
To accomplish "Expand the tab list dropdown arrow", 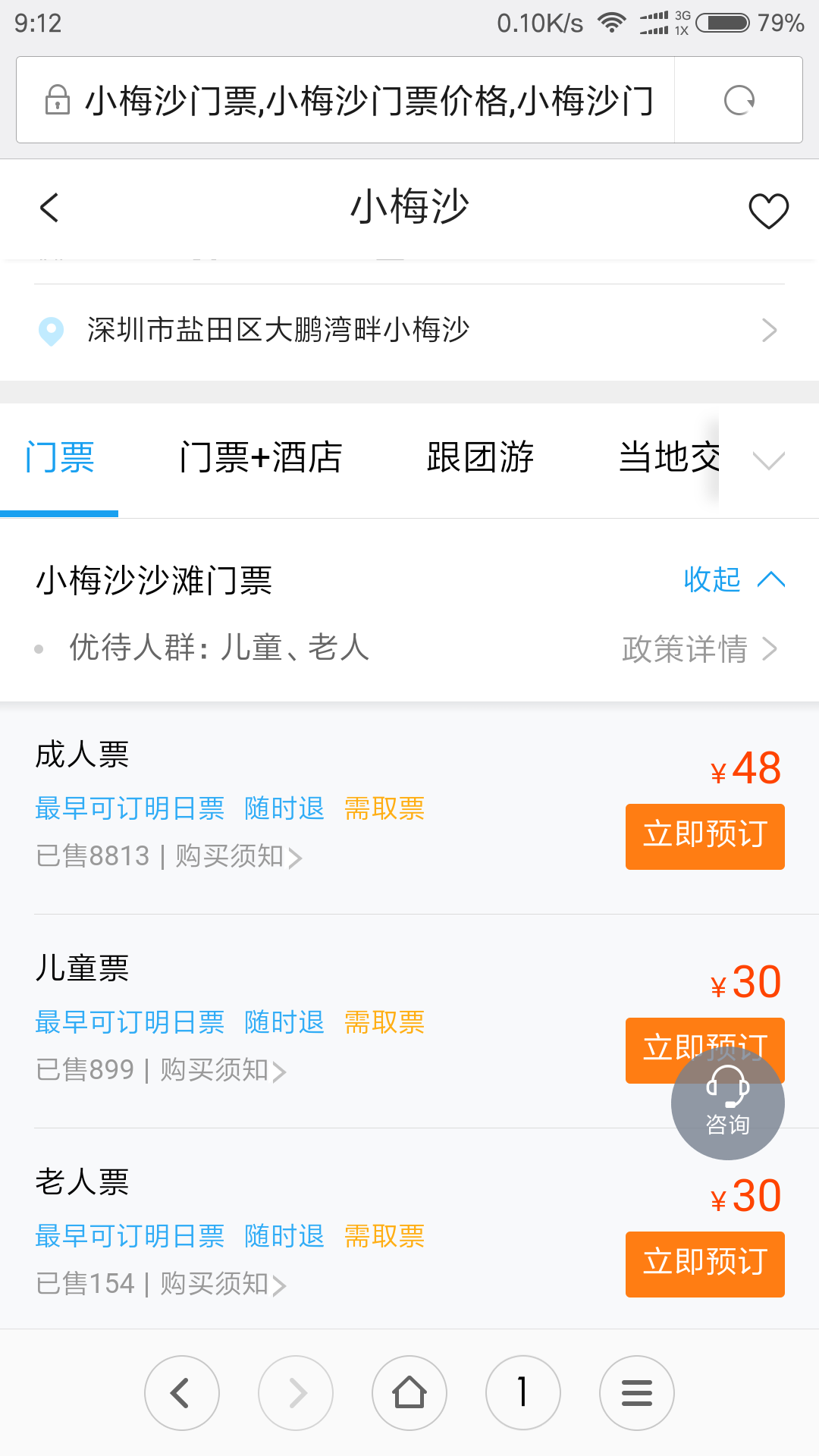I will pyautogui.click(x=768, y=460).
